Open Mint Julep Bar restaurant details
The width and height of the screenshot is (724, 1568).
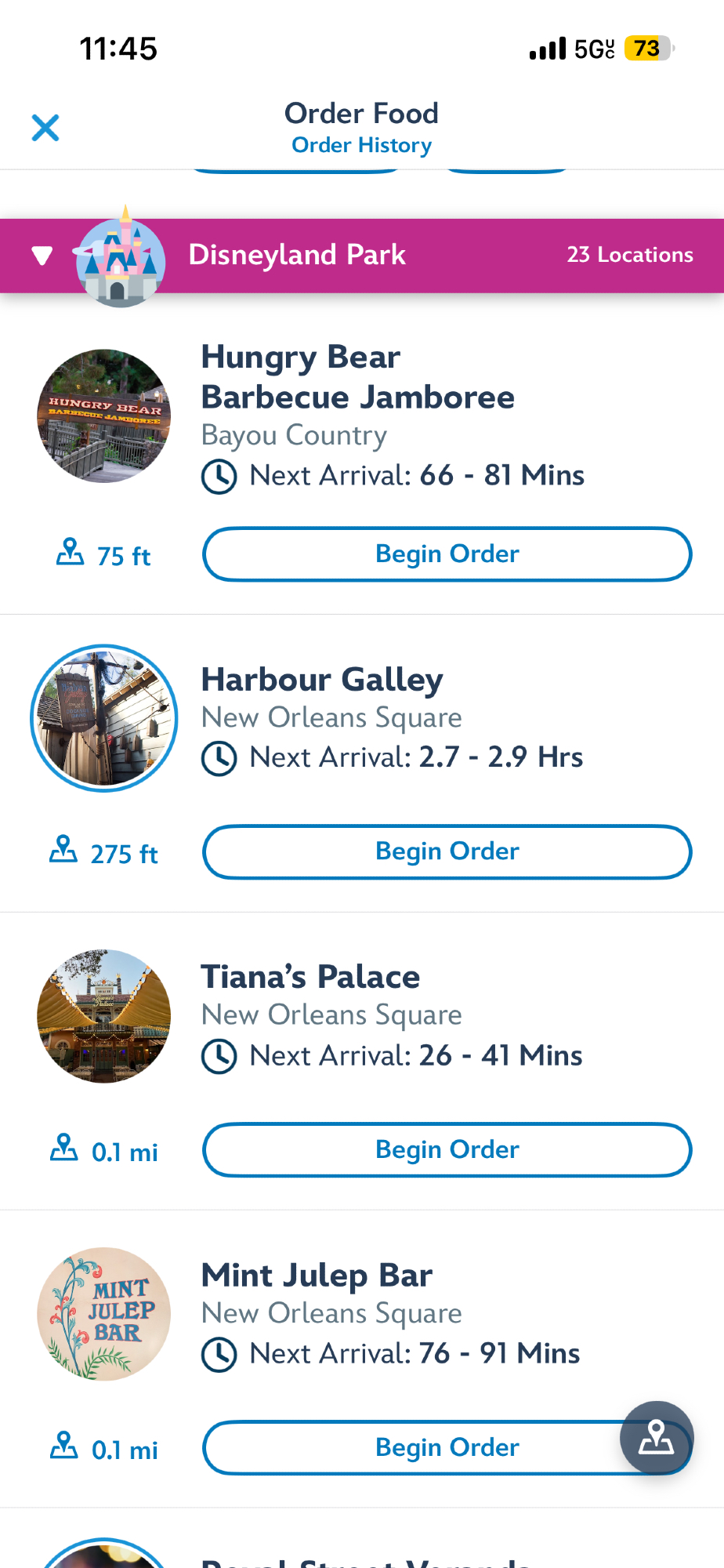pyautogui.click(x=317, y=1276)
